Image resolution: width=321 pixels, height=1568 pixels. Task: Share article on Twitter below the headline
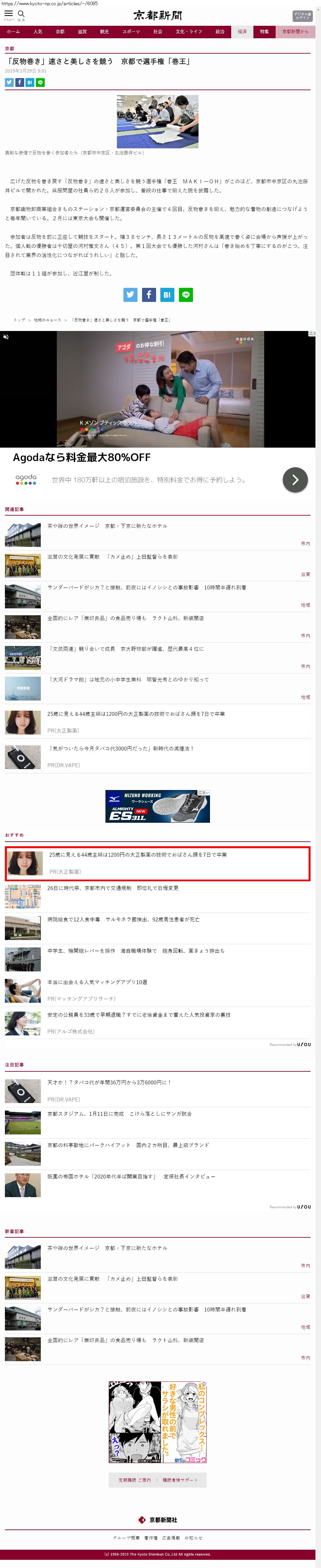pos(9,82)
